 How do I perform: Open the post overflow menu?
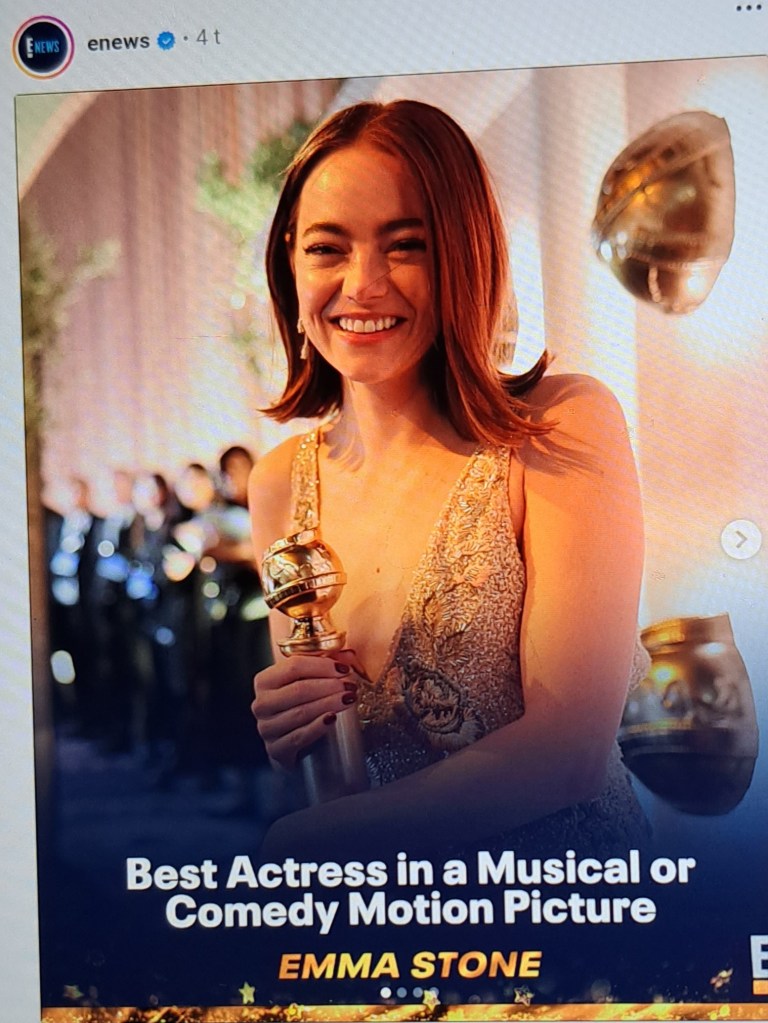pyautogui.click(x=748, y=8)
